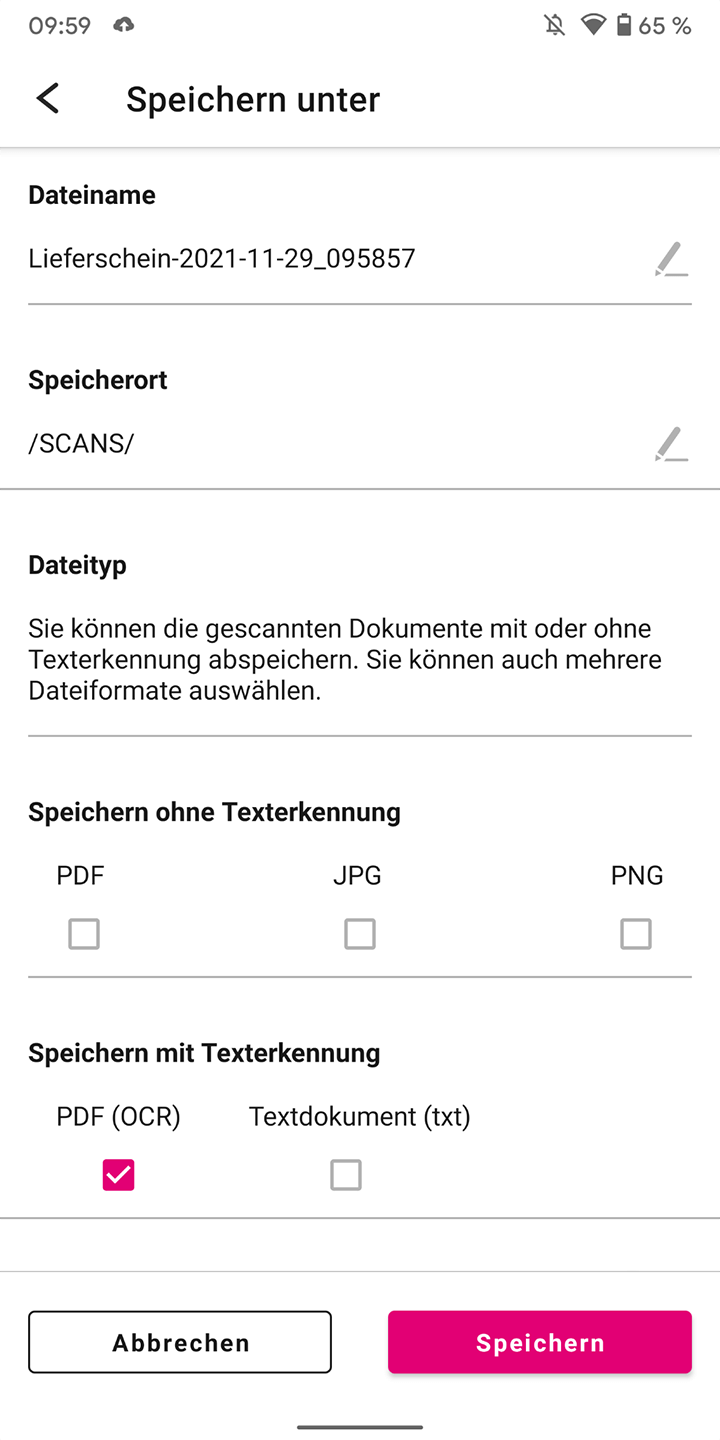Enable the PNG checkbox
720x1440 pixels.
(636, 933)
